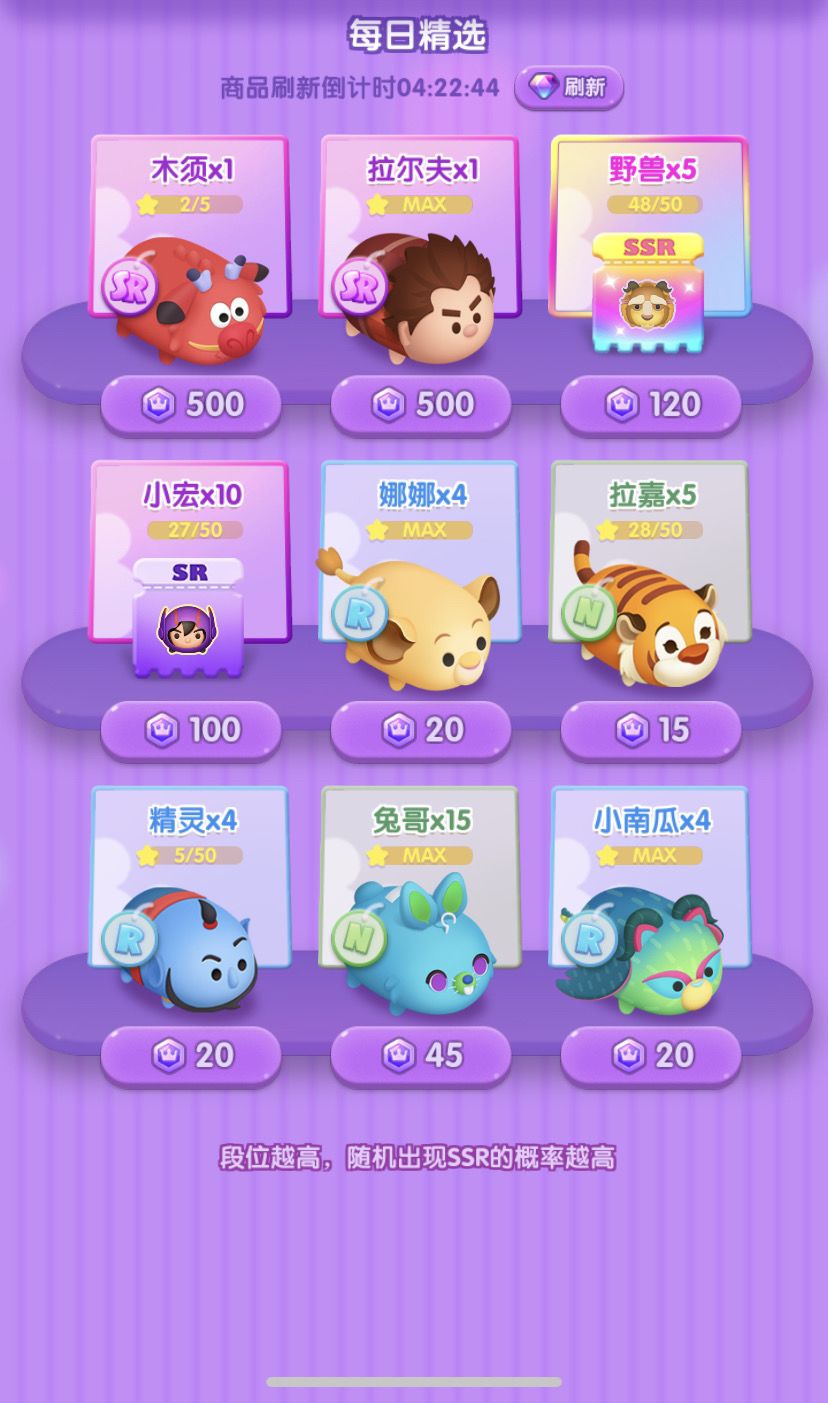Buy 拉嘉x5 for 15
This screenshot has width=828, height=1403.
pyautogui.click(x=651, y=730)
